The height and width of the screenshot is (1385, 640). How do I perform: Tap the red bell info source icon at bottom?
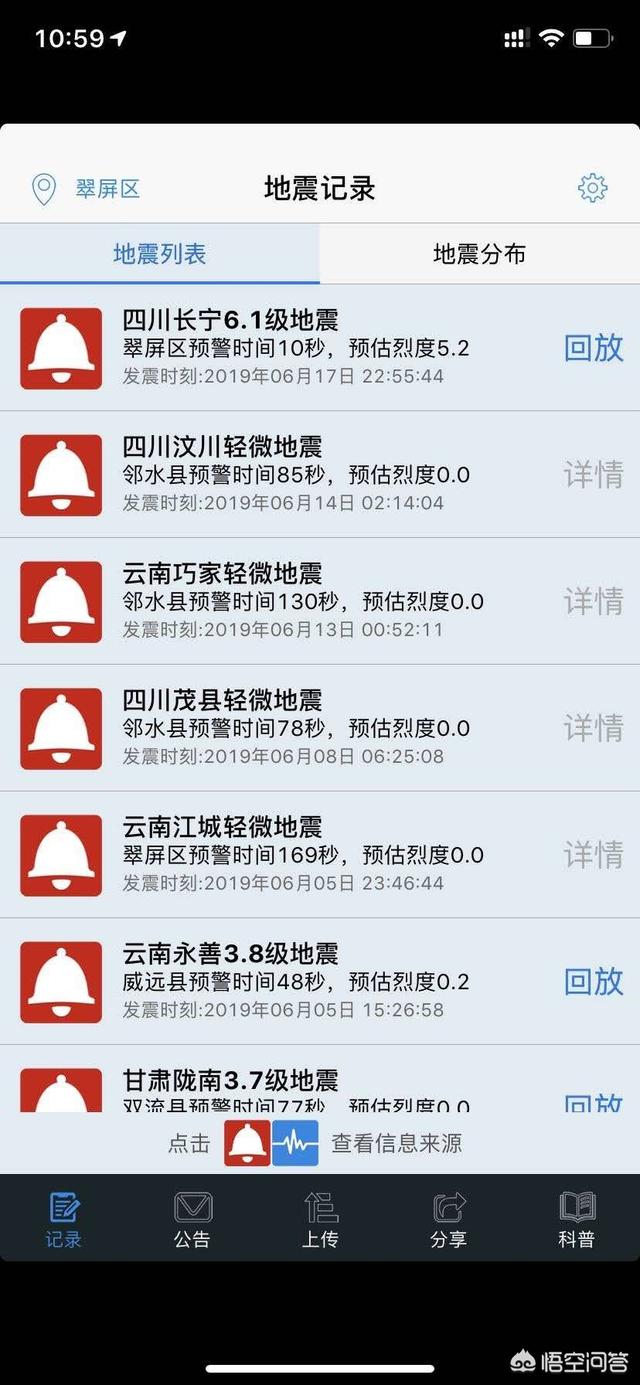coord(247,1143)
